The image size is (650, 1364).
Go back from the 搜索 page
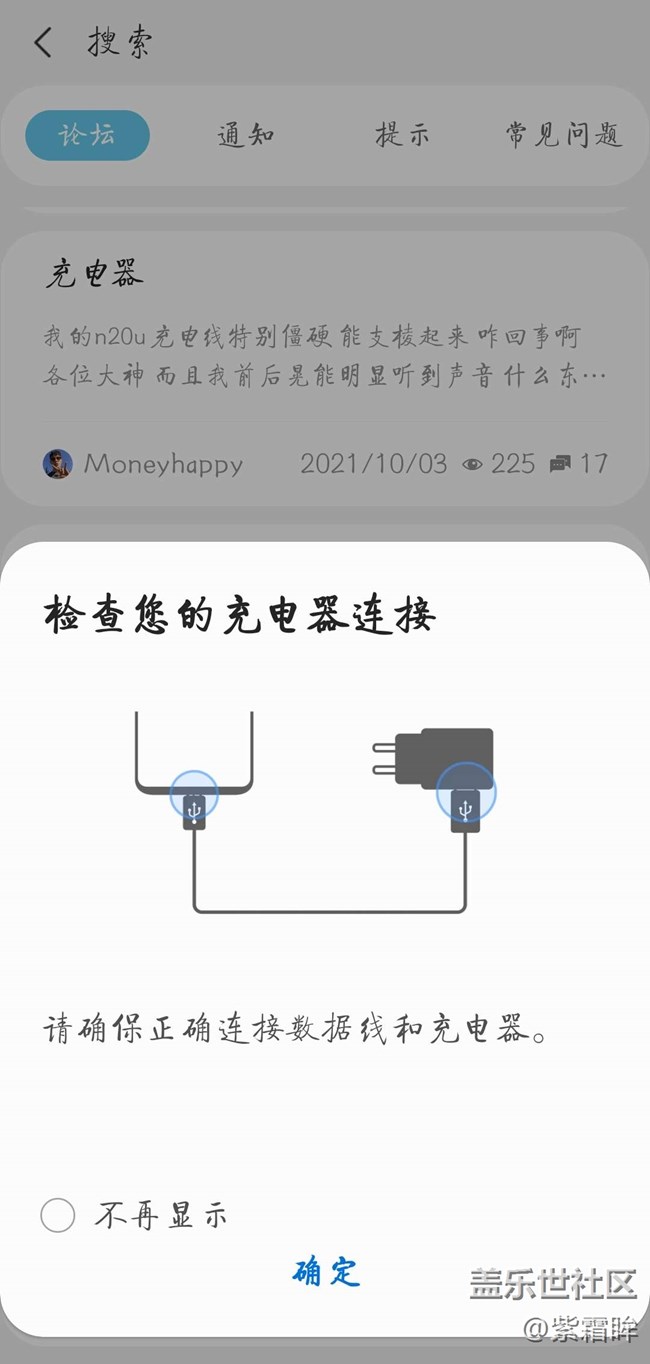click(43, 43)
